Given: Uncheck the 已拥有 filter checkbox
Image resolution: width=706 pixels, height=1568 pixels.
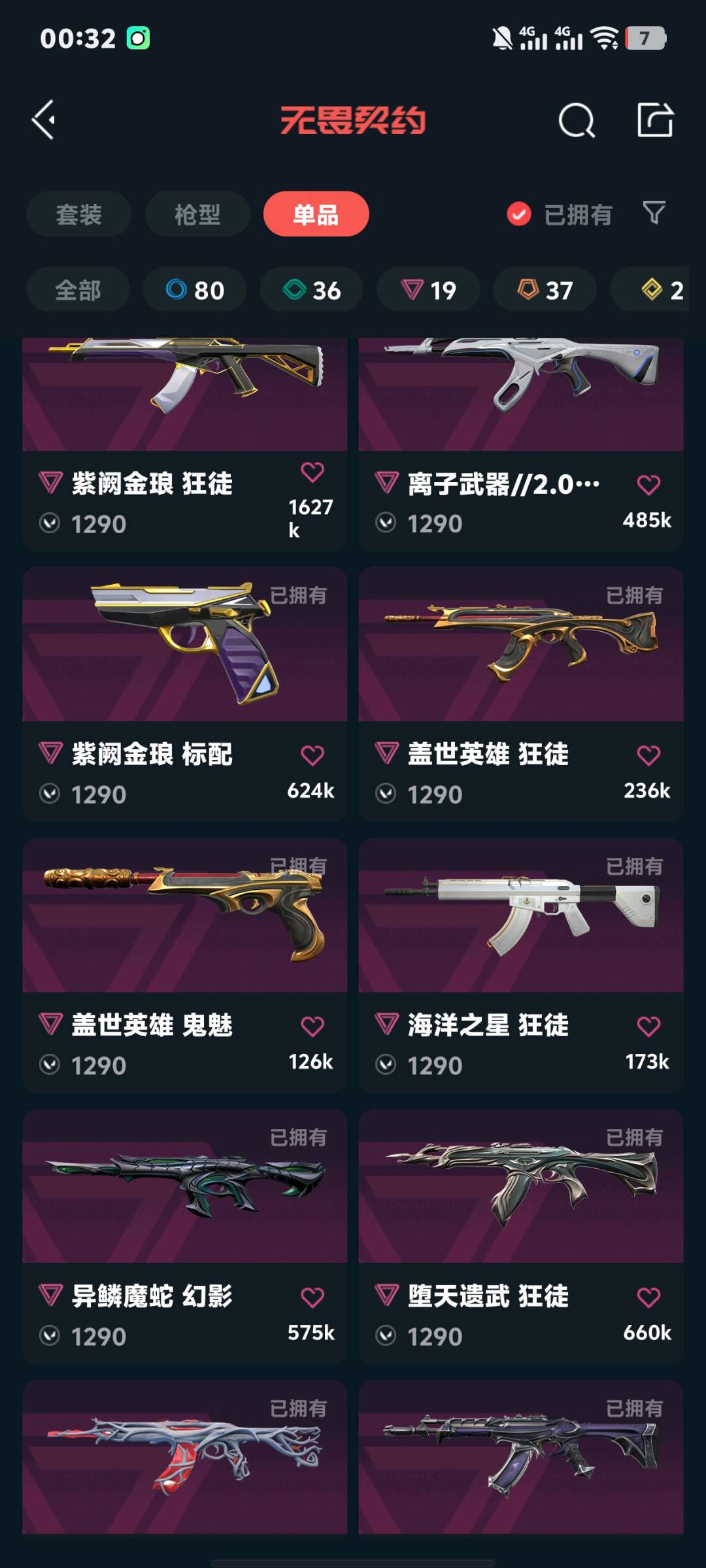Looking at the screenshot, I should coord(519,214).
